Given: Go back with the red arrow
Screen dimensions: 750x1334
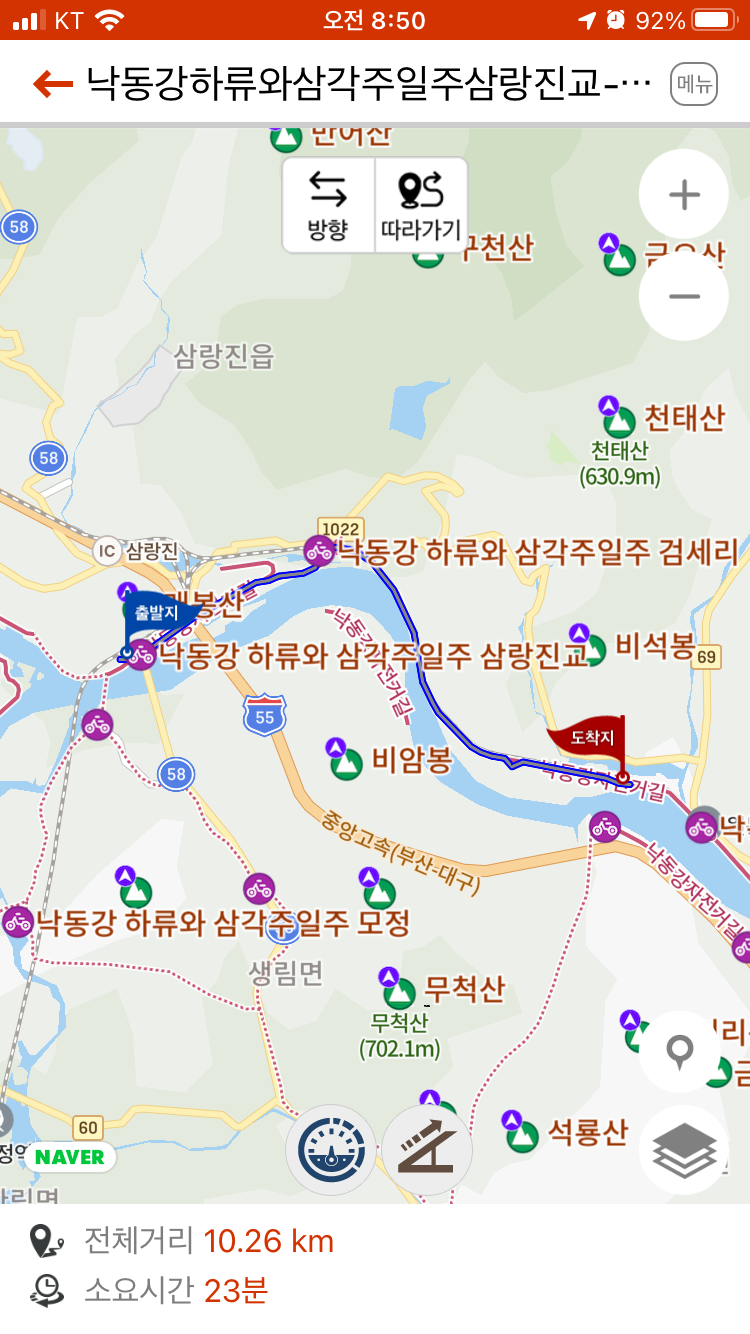Looking at the screenshot, I should pos(52,83).
